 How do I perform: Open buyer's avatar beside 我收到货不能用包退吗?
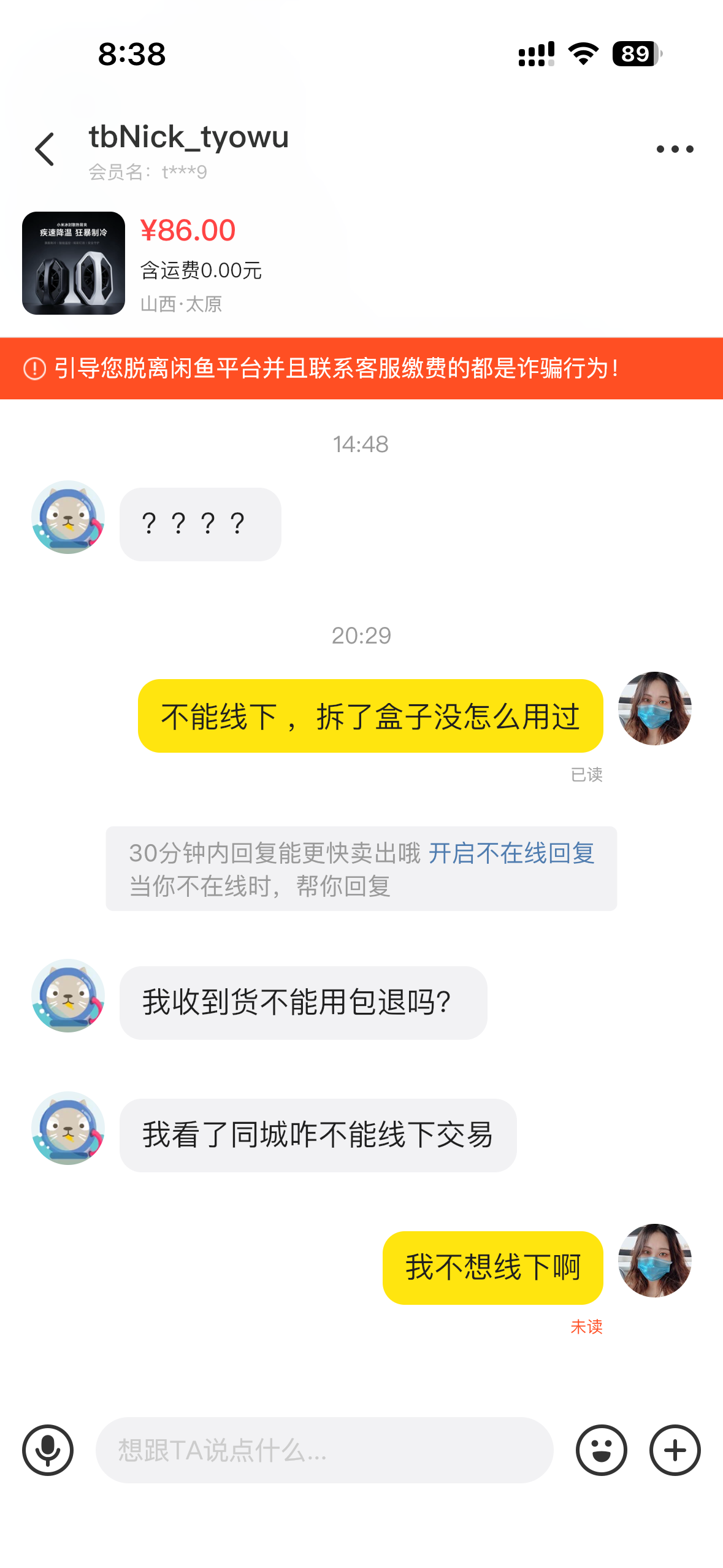[x=68, y=996]
